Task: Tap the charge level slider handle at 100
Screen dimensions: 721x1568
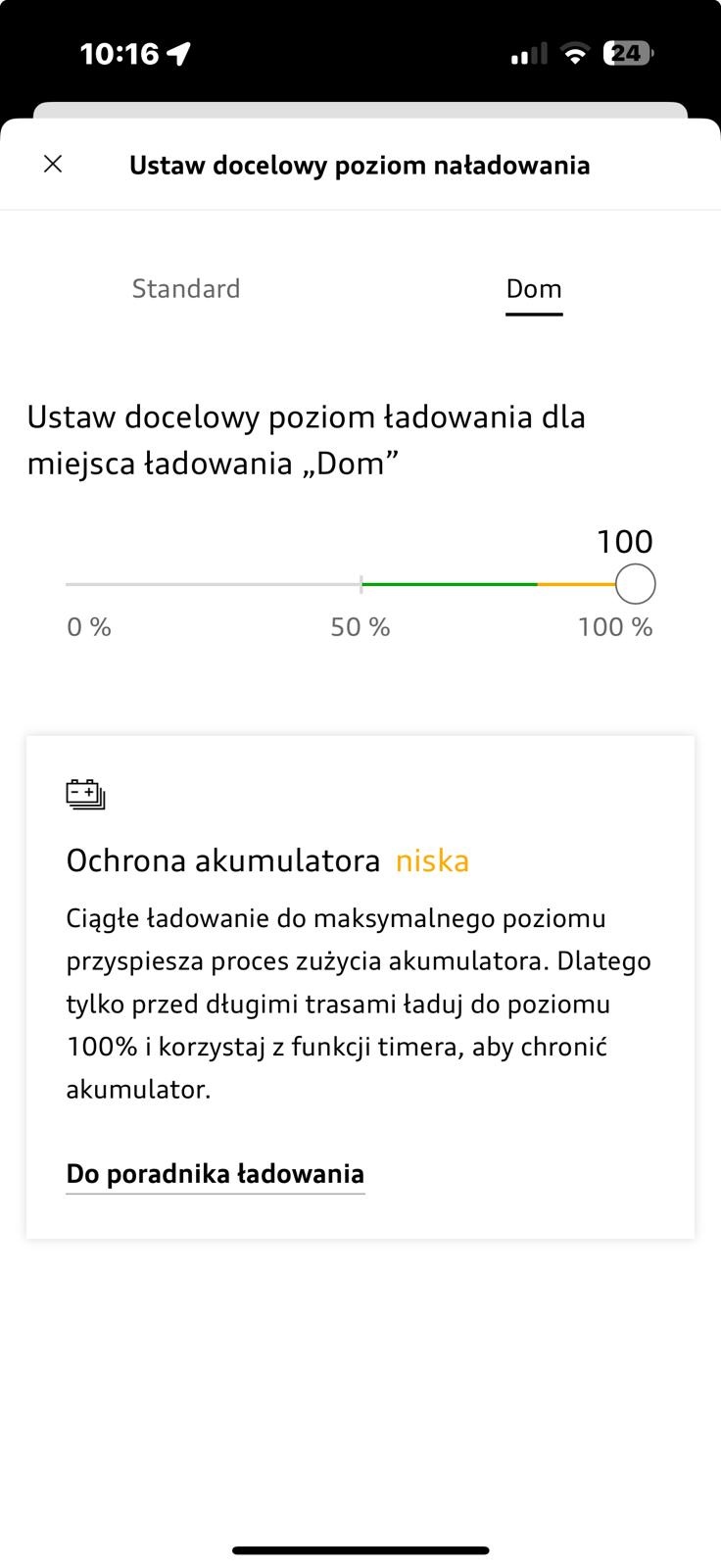Action: coord(635,584)
